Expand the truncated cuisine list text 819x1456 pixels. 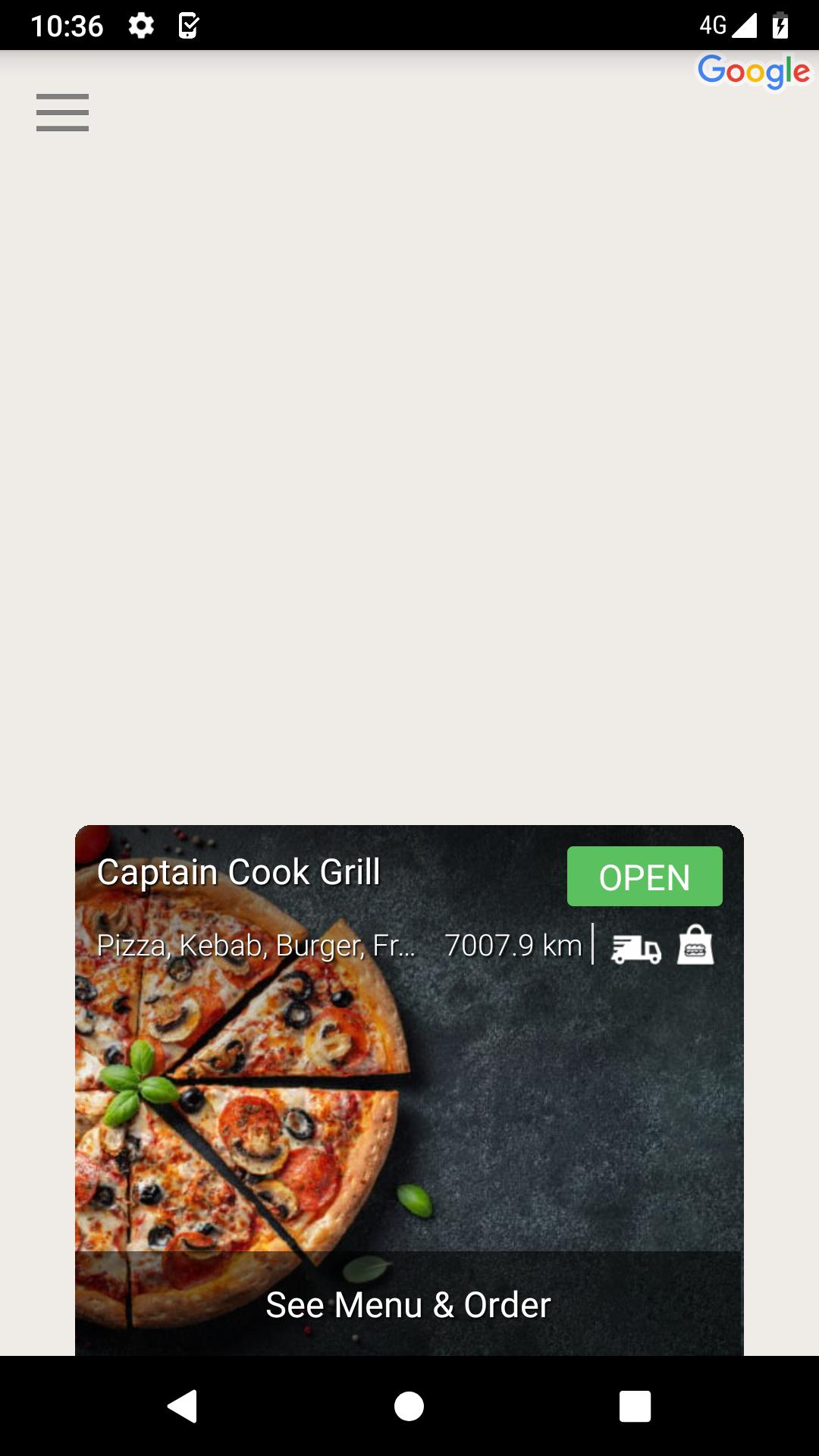coord(258,946)
